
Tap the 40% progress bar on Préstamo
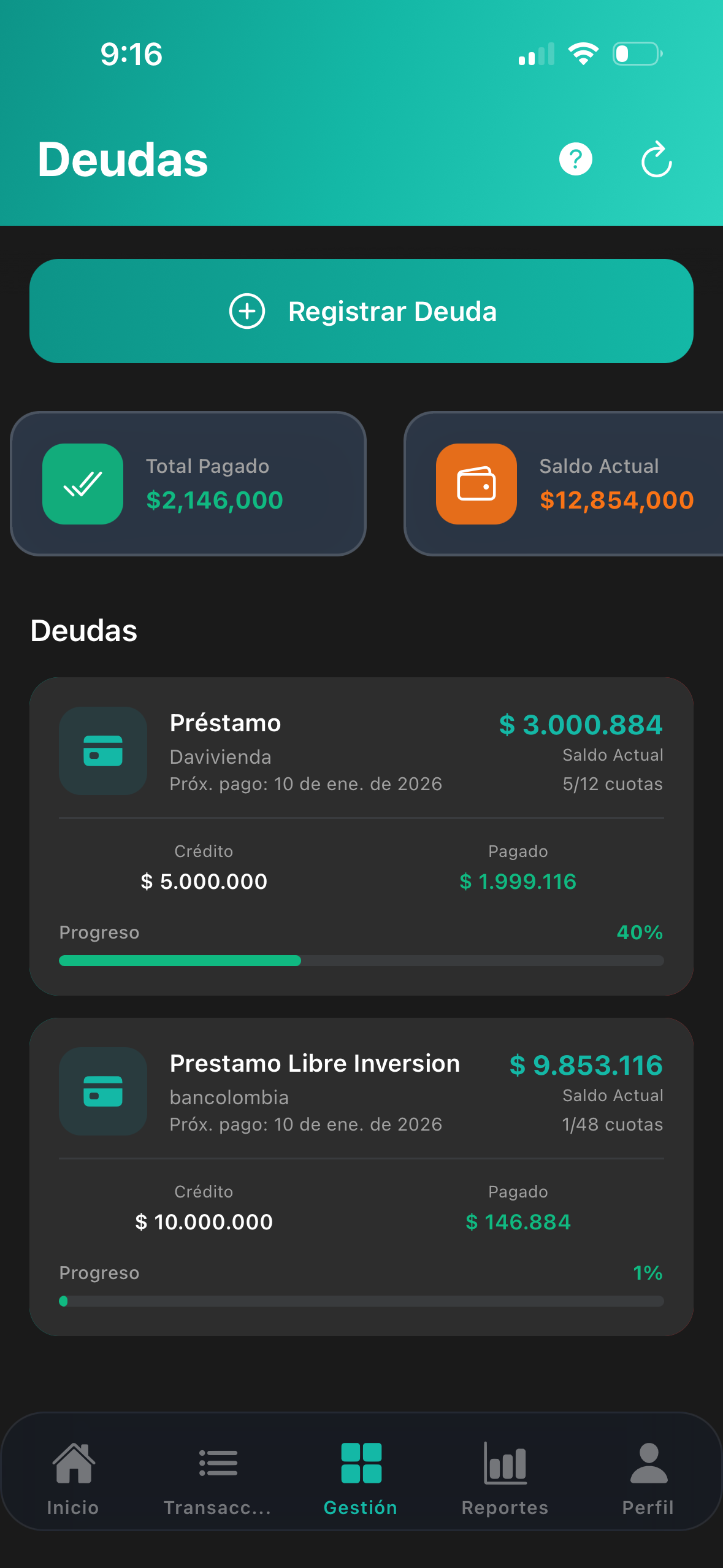361,961
